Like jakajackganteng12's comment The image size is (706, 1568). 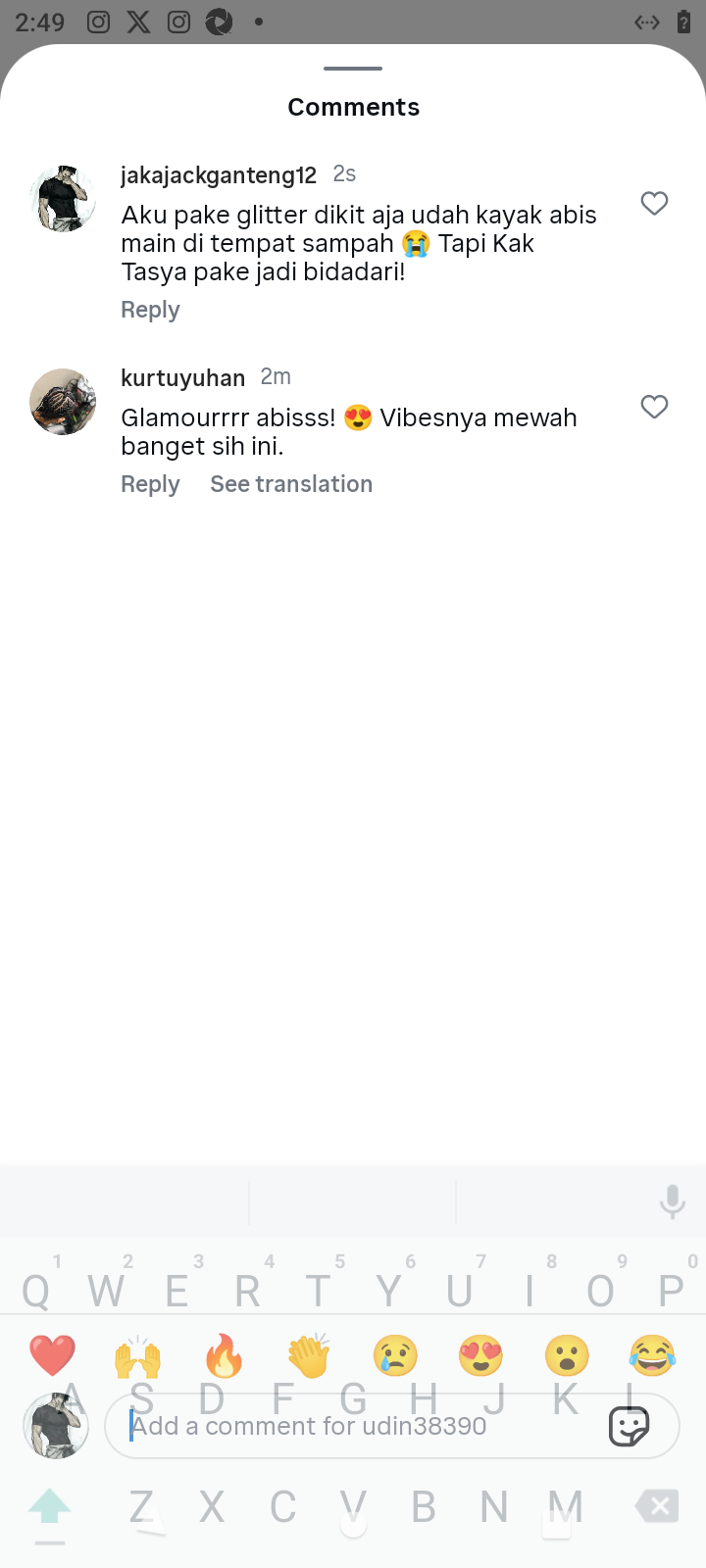pyautogui.click(x=654, y=203)
